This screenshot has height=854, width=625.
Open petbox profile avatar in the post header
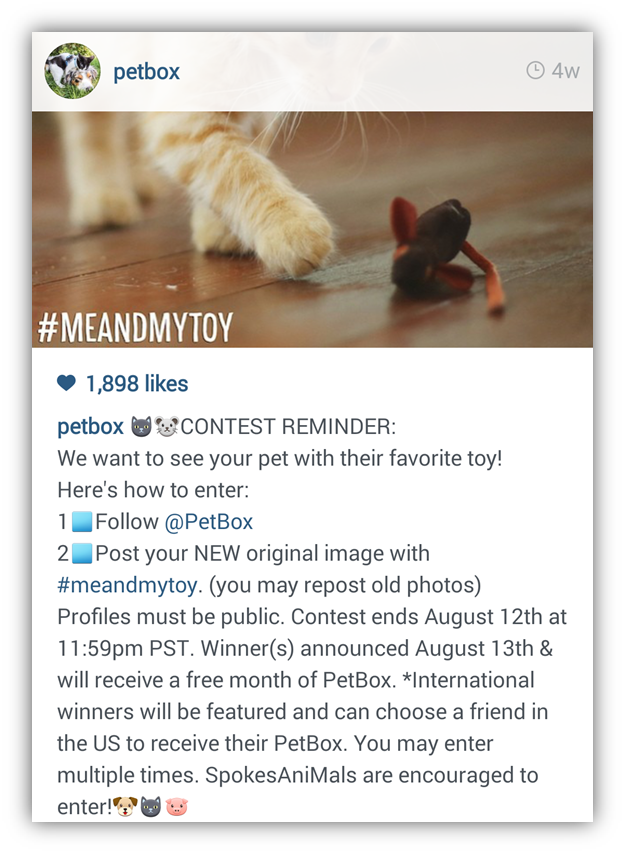pyautogui.click(x=73, y=71)
